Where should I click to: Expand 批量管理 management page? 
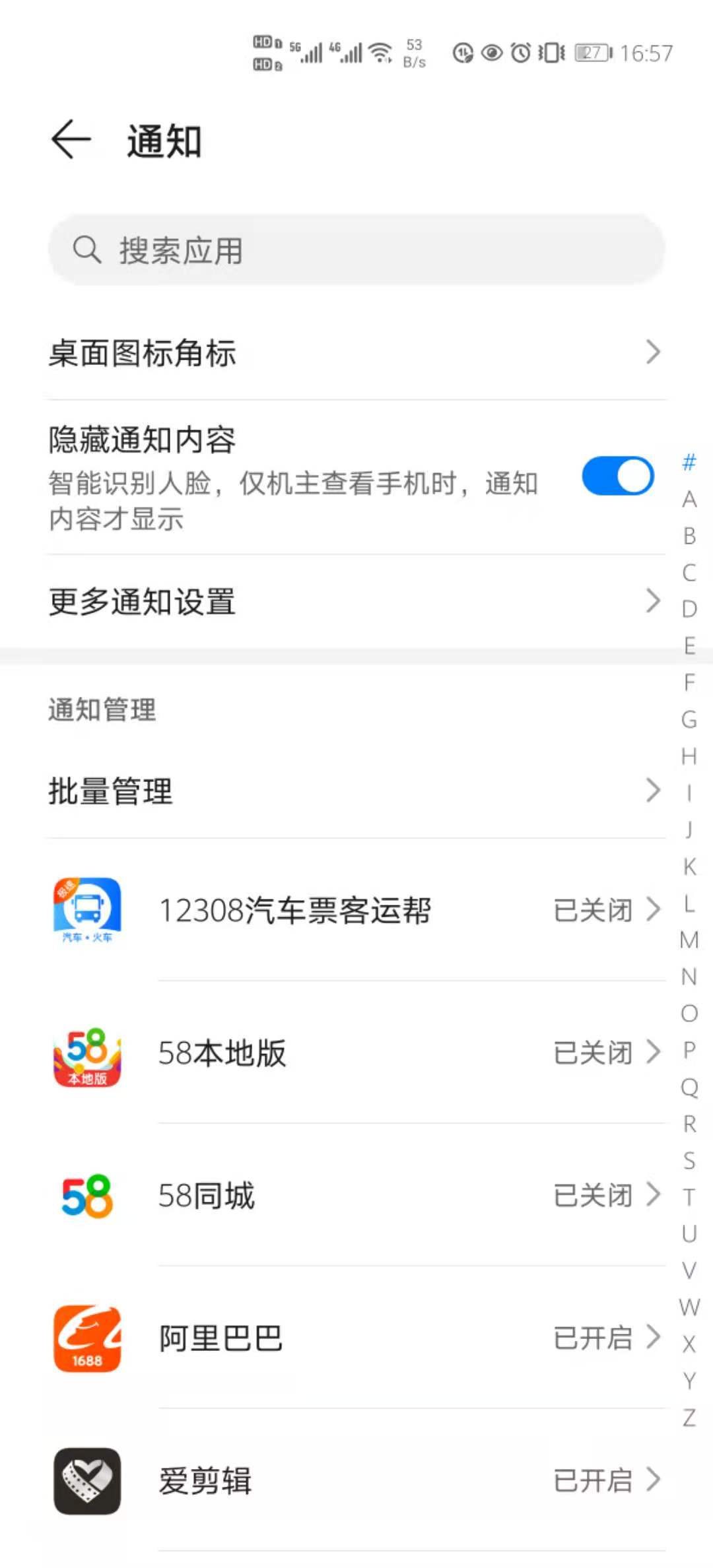(x=652, y=791)
